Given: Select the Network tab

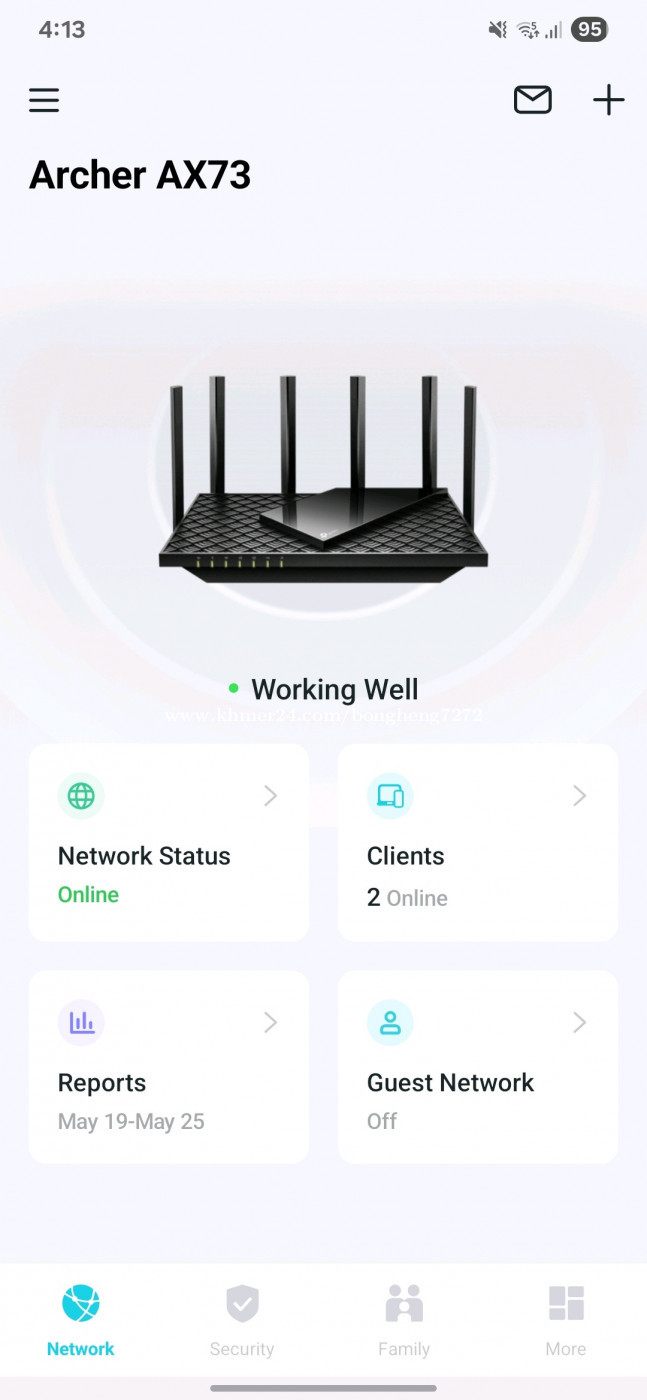Looking at the screenshot, I should coord(81,1320).
